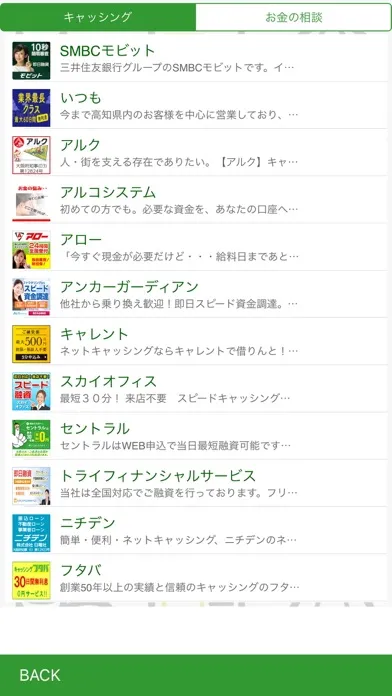This screenshot has width=392, height=696.
Task: Tap the BACK button
Action: [x=196, y=675]
